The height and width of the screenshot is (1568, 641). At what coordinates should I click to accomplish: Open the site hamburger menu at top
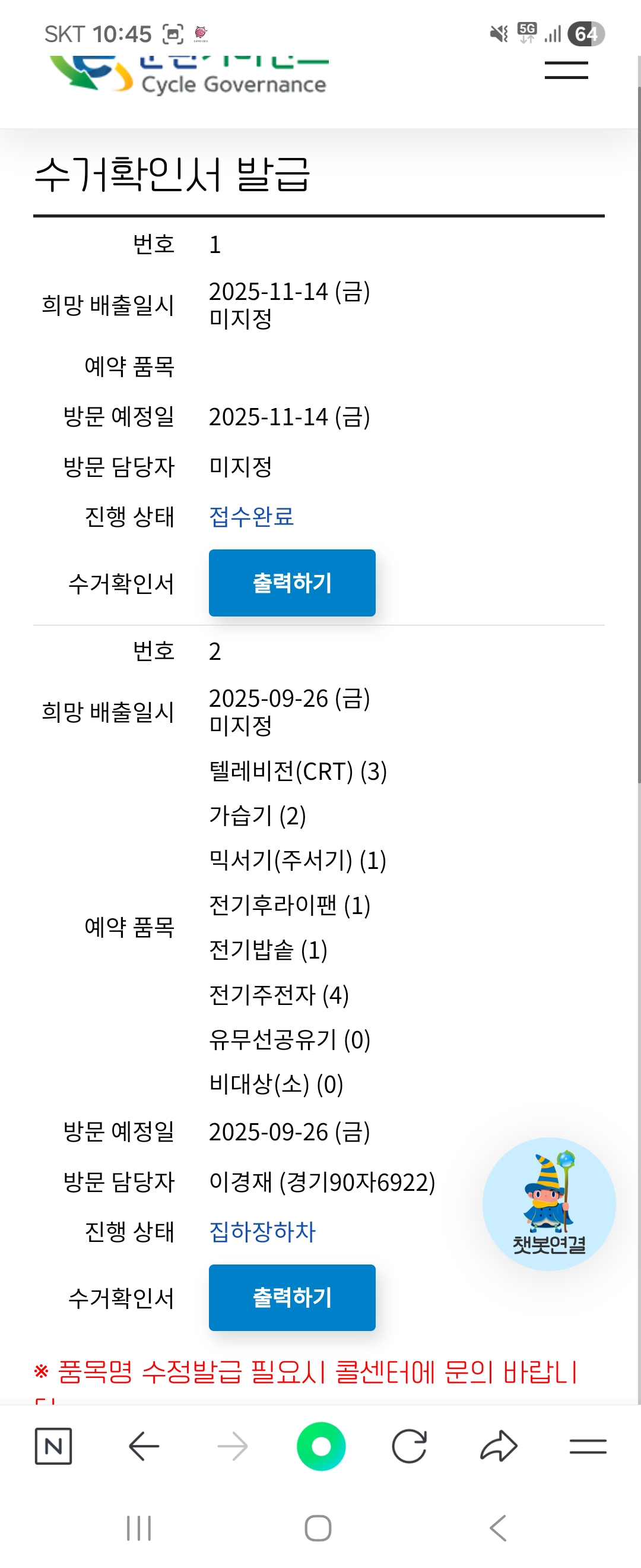tap(566, 70)
